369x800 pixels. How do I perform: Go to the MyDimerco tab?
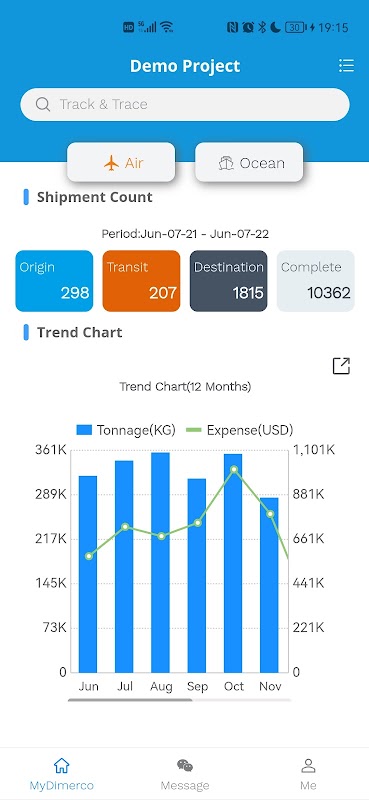61,773
